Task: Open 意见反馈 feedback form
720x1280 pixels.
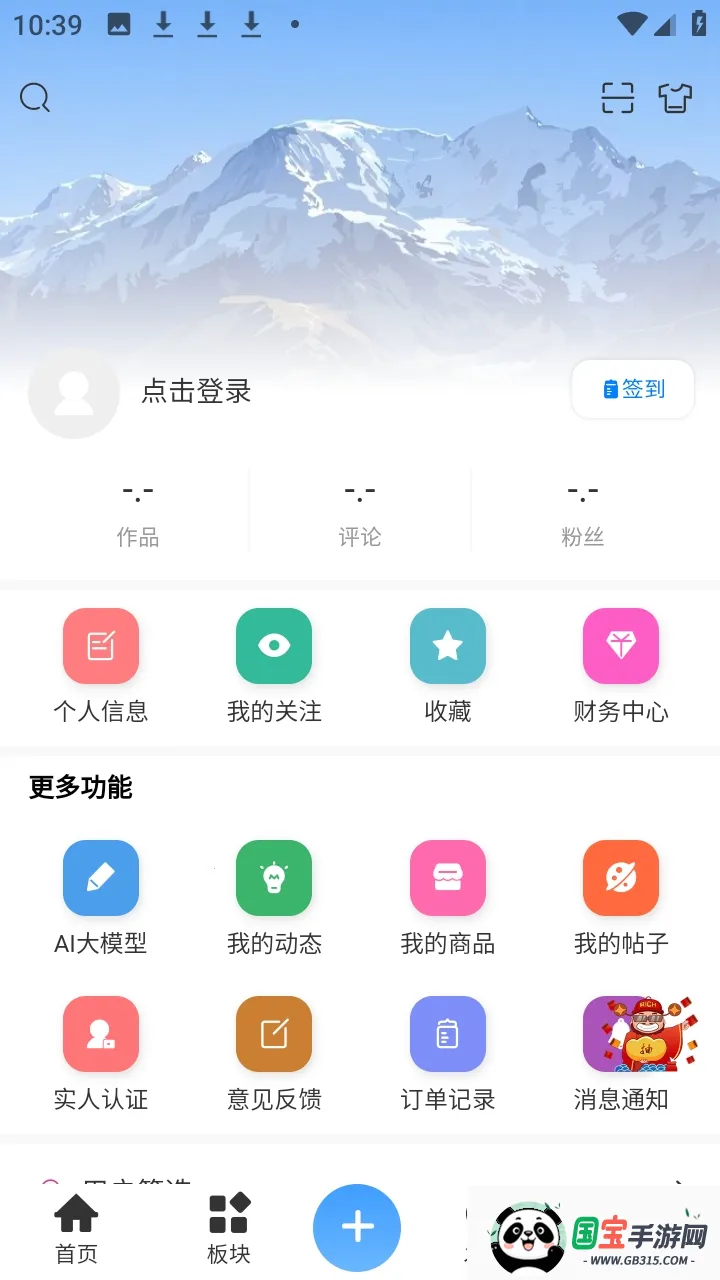Action: [x=274, y=1033]
